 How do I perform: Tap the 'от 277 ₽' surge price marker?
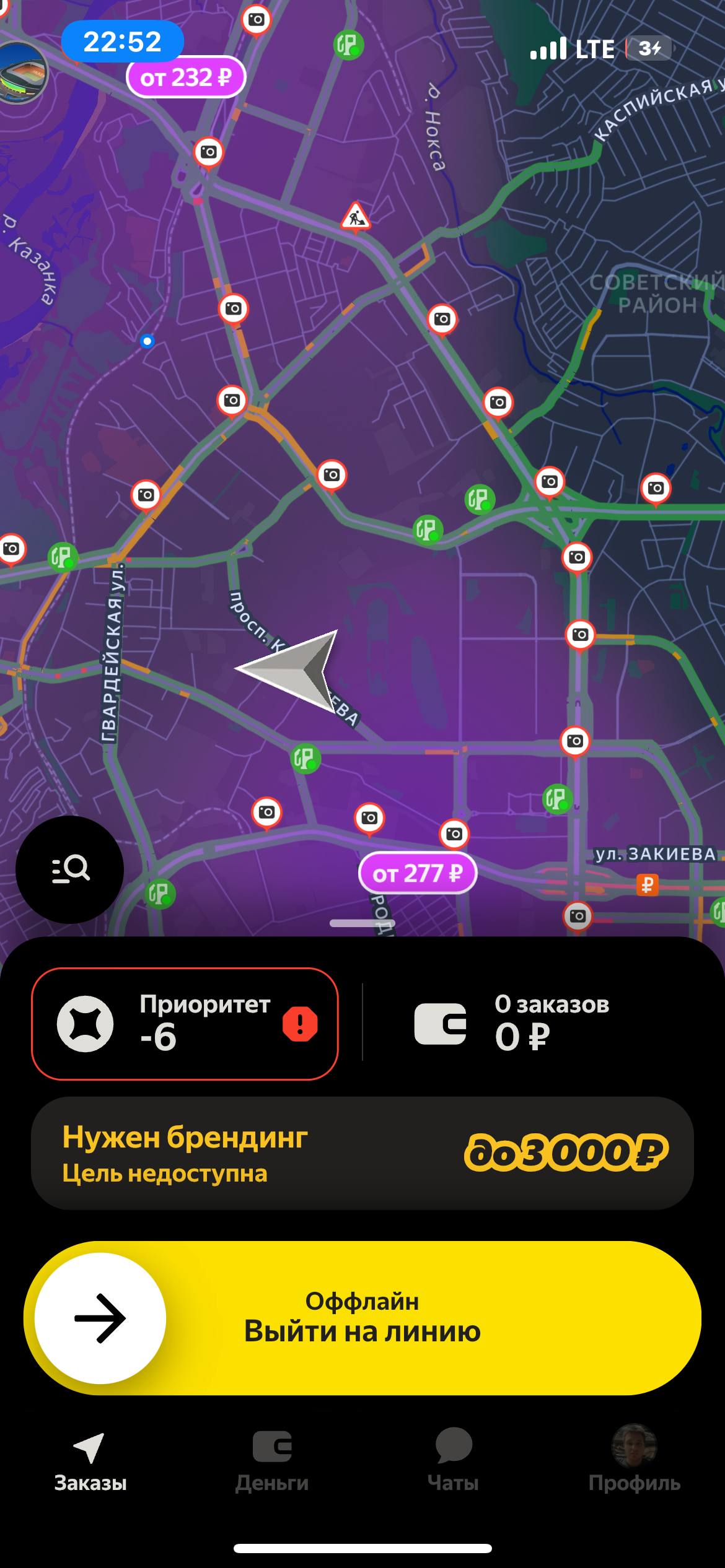pyautogui.click(x=417, y=873)
